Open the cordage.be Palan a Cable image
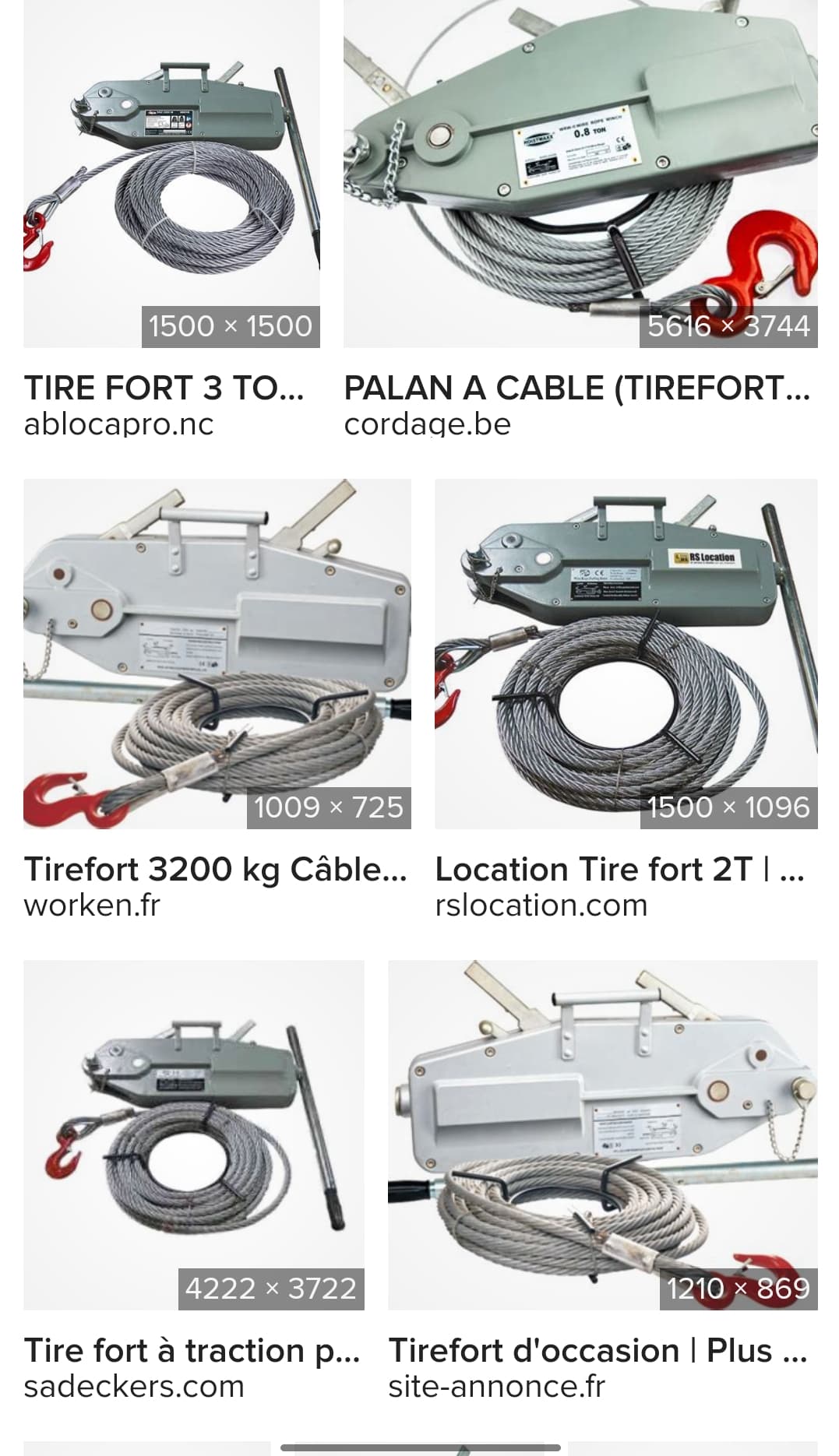Image resolution: width=839 pixels, height=1456 pixels. coord(580,174)
